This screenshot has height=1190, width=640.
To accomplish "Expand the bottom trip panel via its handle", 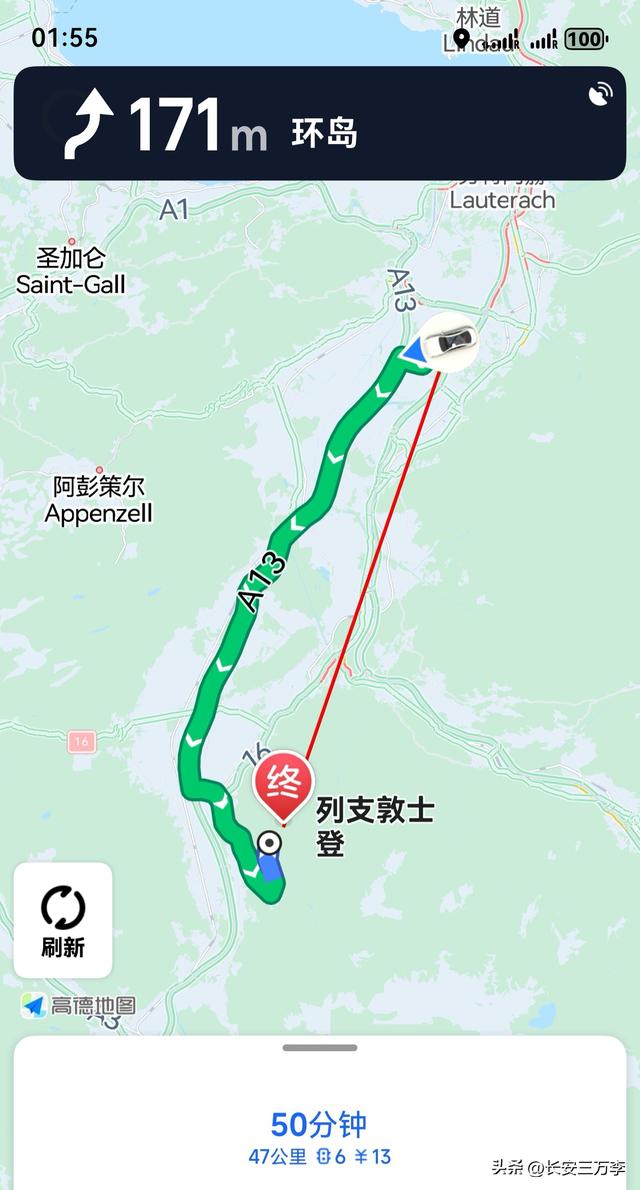I will [x=319, y=1048].
